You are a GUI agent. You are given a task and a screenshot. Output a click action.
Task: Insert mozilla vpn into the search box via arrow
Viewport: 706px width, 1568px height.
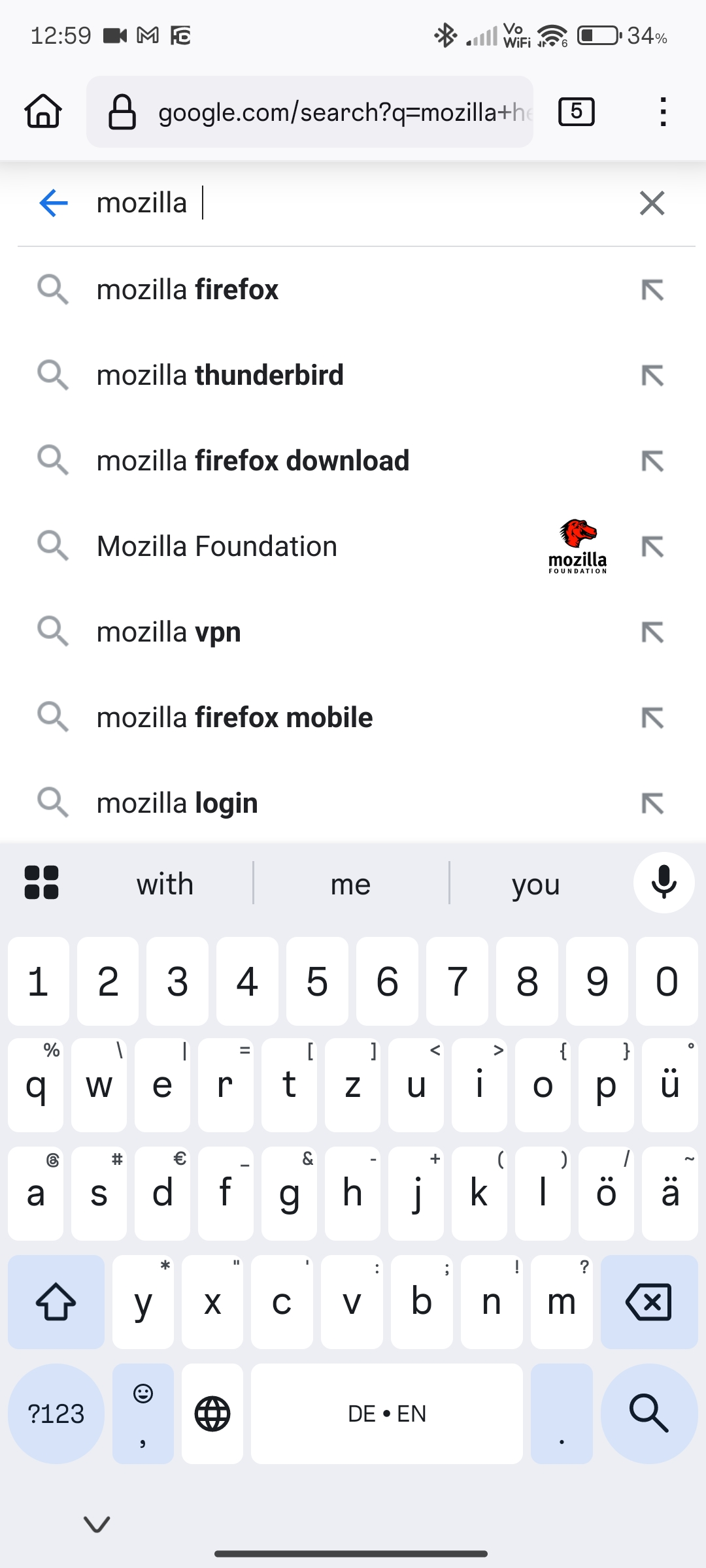[x=652, y=632]
